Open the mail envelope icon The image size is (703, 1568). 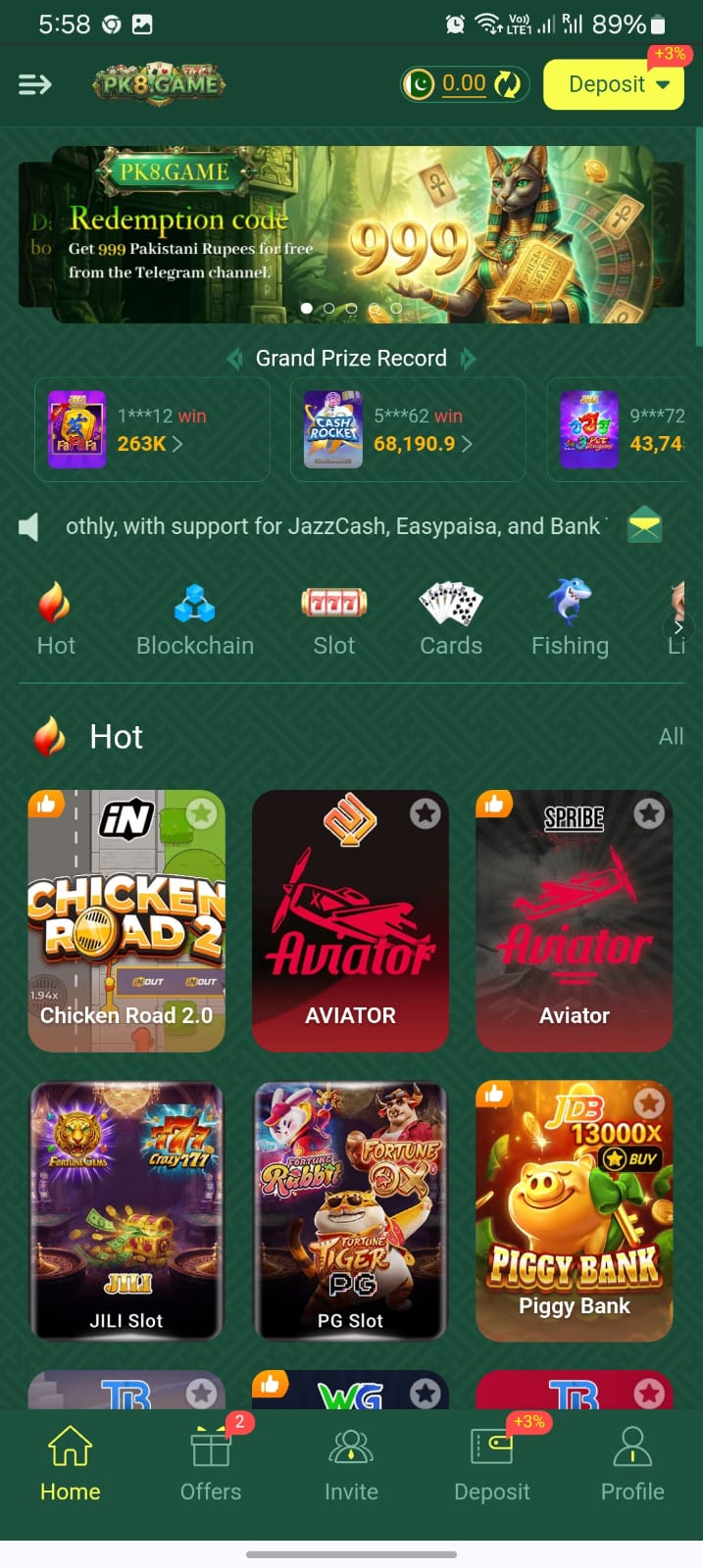pos(644,527)
